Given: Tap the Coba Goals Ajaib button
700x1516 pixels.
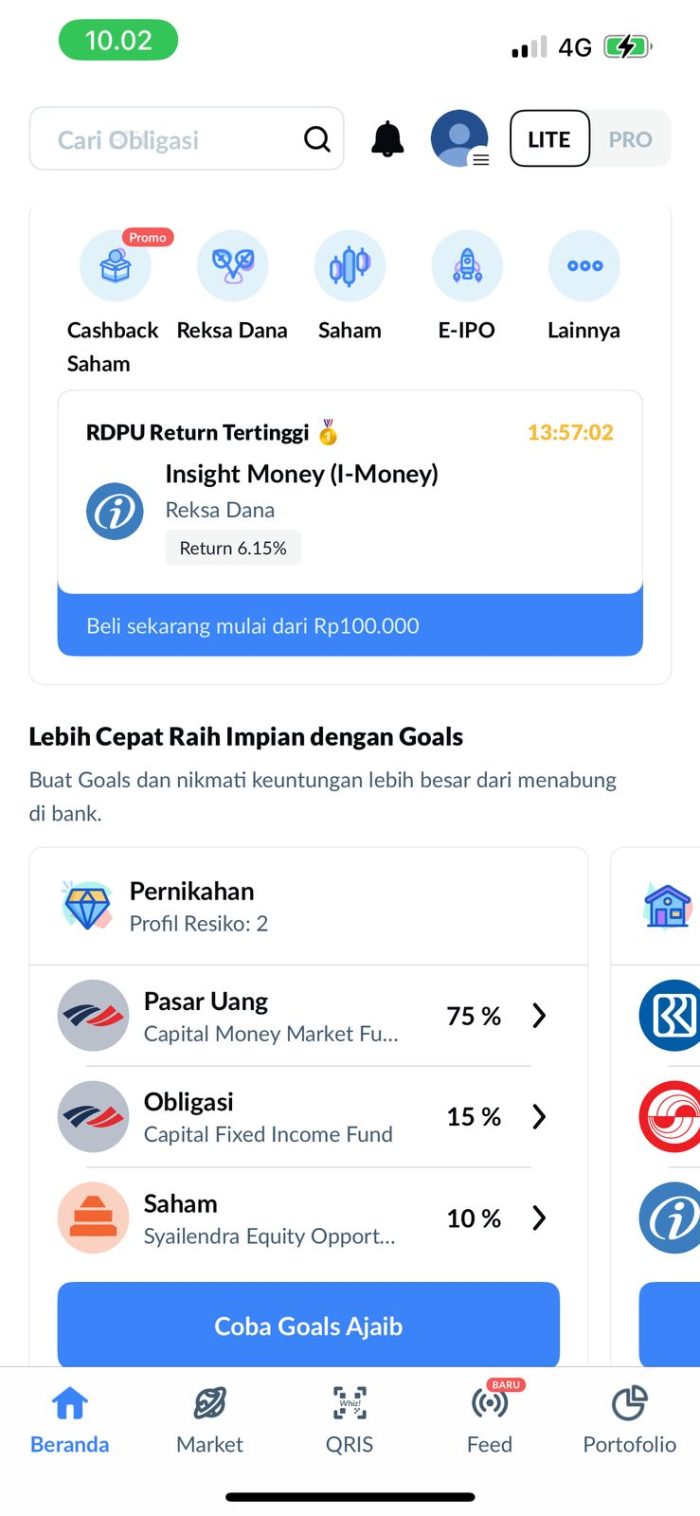Looking at the screenshot, I should click(x=308, y=1326).
